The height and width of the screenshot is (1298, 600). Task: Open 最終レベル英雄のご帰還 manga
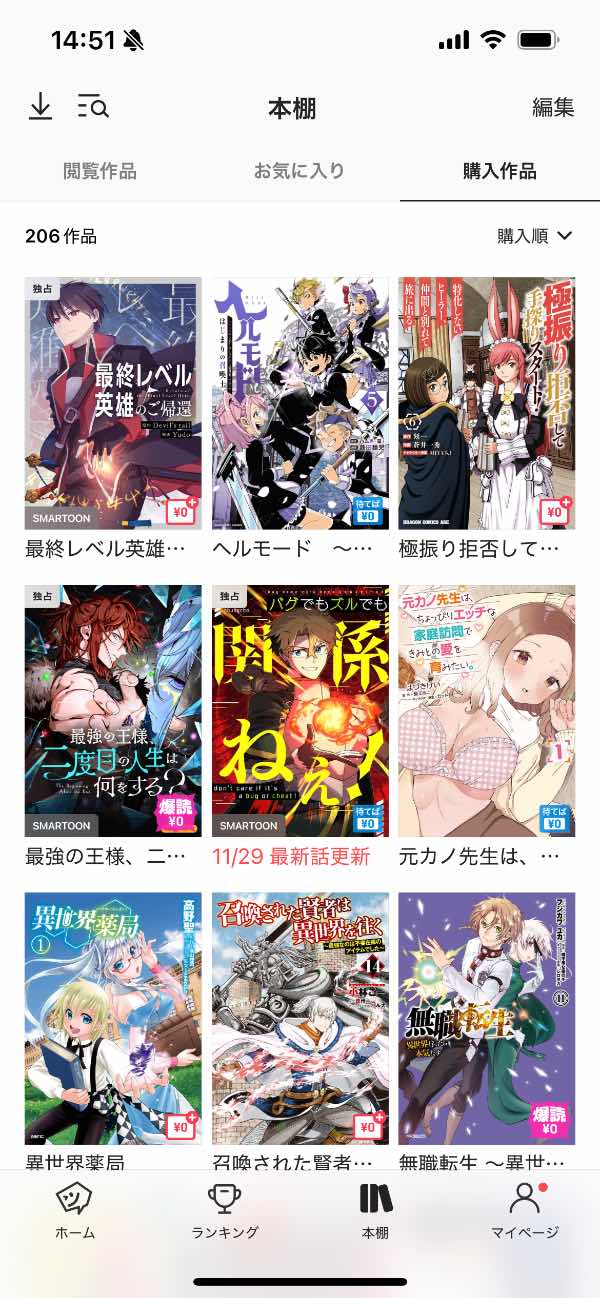[113, 403]
